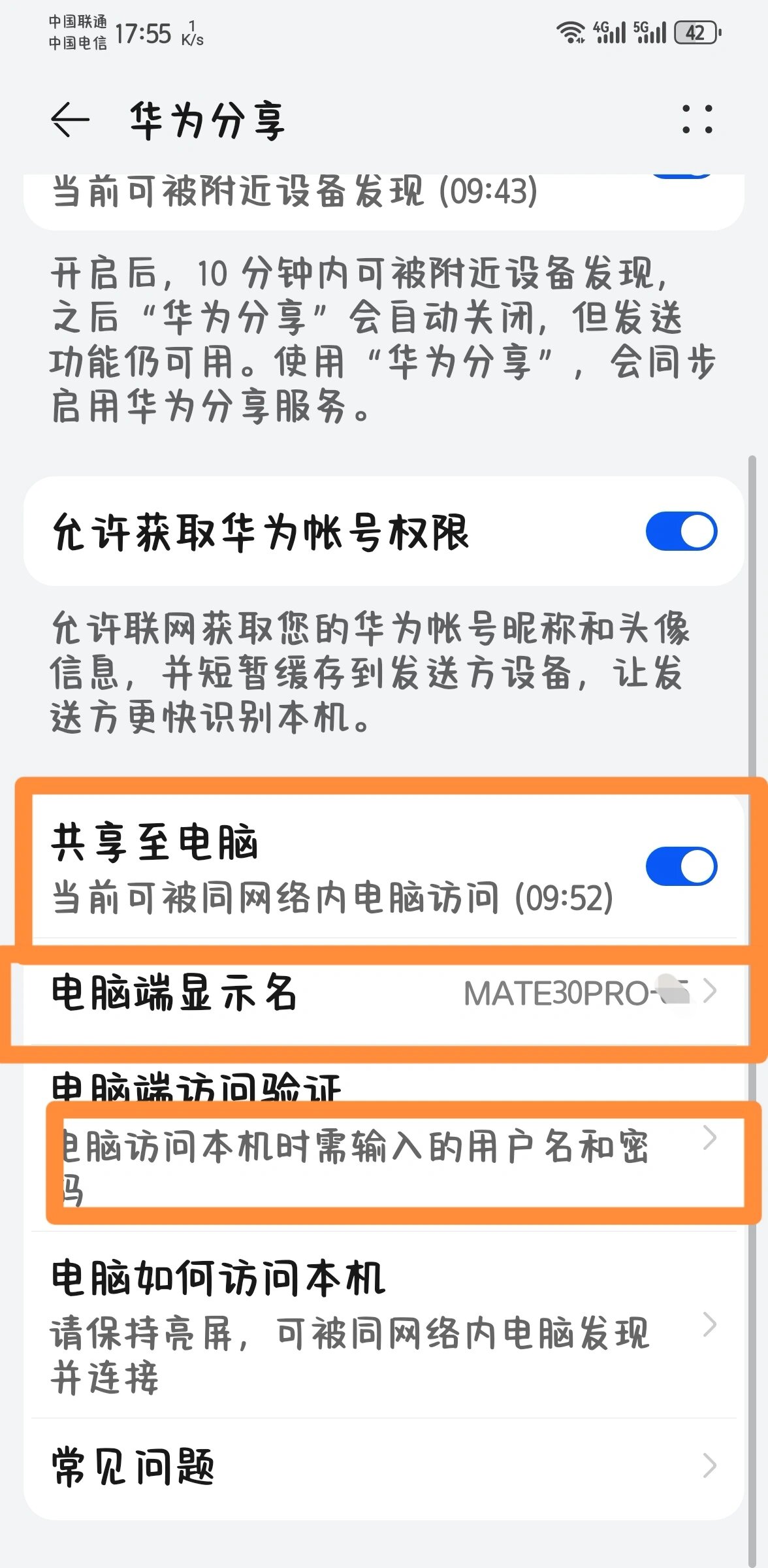Turn off the 共享至电脑 switch
The width and height of the screenshot is (768, 1568).
681,865
